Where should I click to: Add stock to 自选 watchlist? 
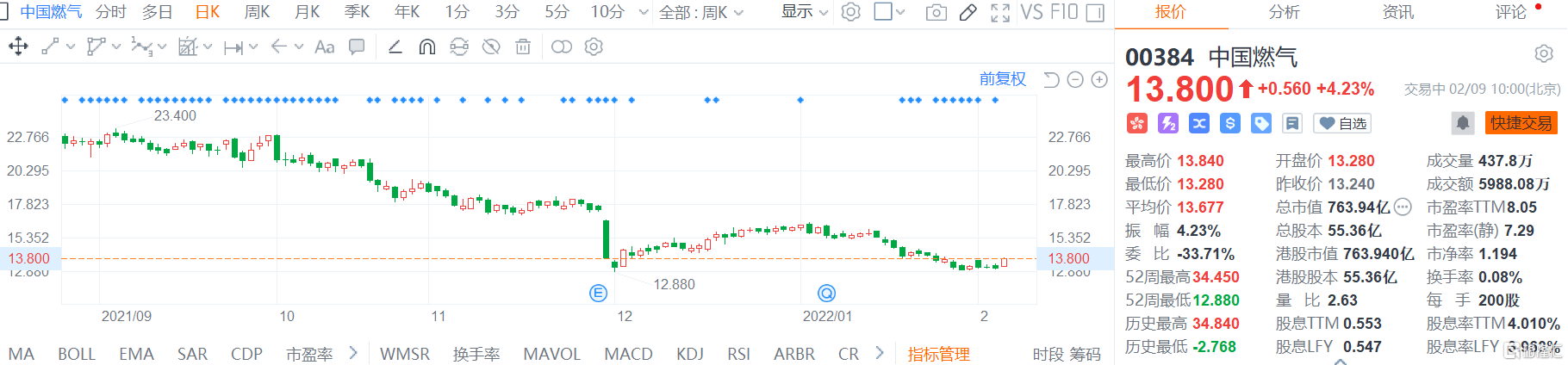click(x=1342, y=123)
